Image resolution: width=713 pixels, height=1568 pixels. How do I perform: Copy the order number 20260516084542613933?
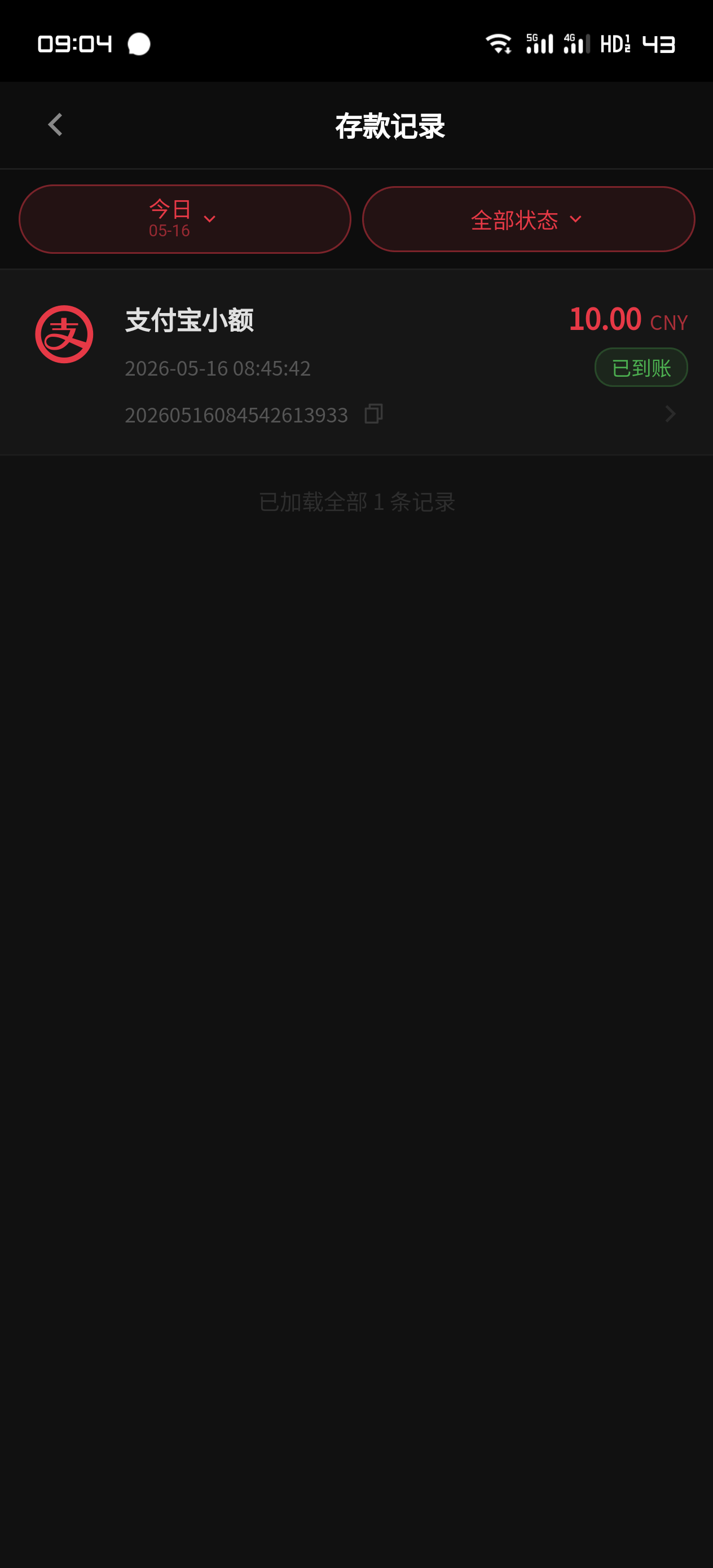pyautogui.click(x=374, y=414)
